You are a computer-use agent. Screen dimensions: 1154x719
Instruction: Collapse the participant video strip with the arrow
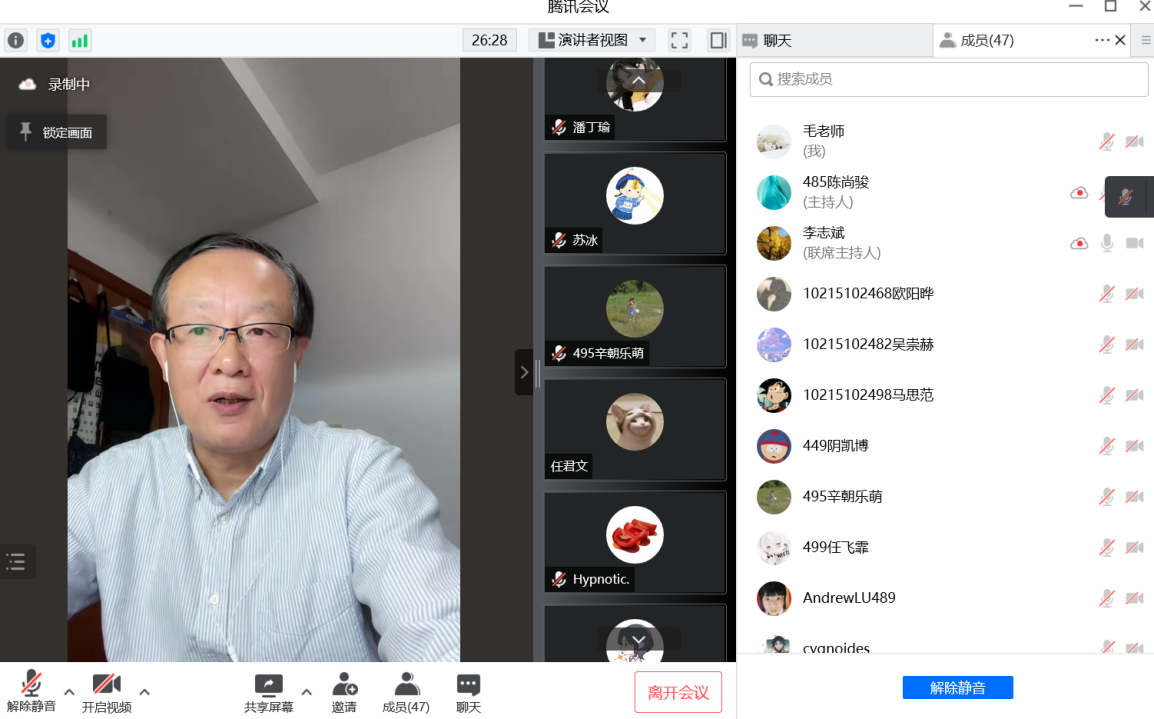524,372
